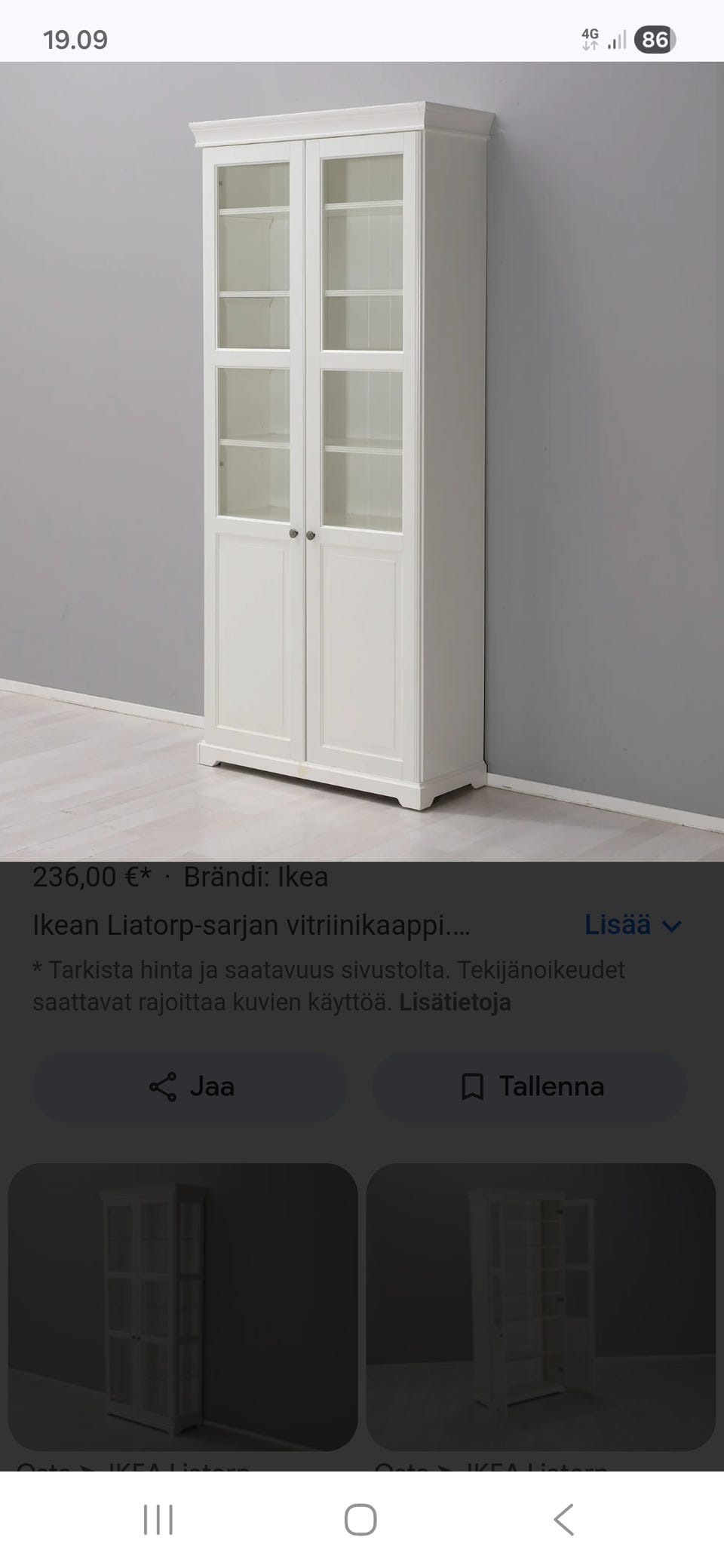
Task: Tap the bookmark icon next to Tallenna
Action: [x=471, y=1086]
